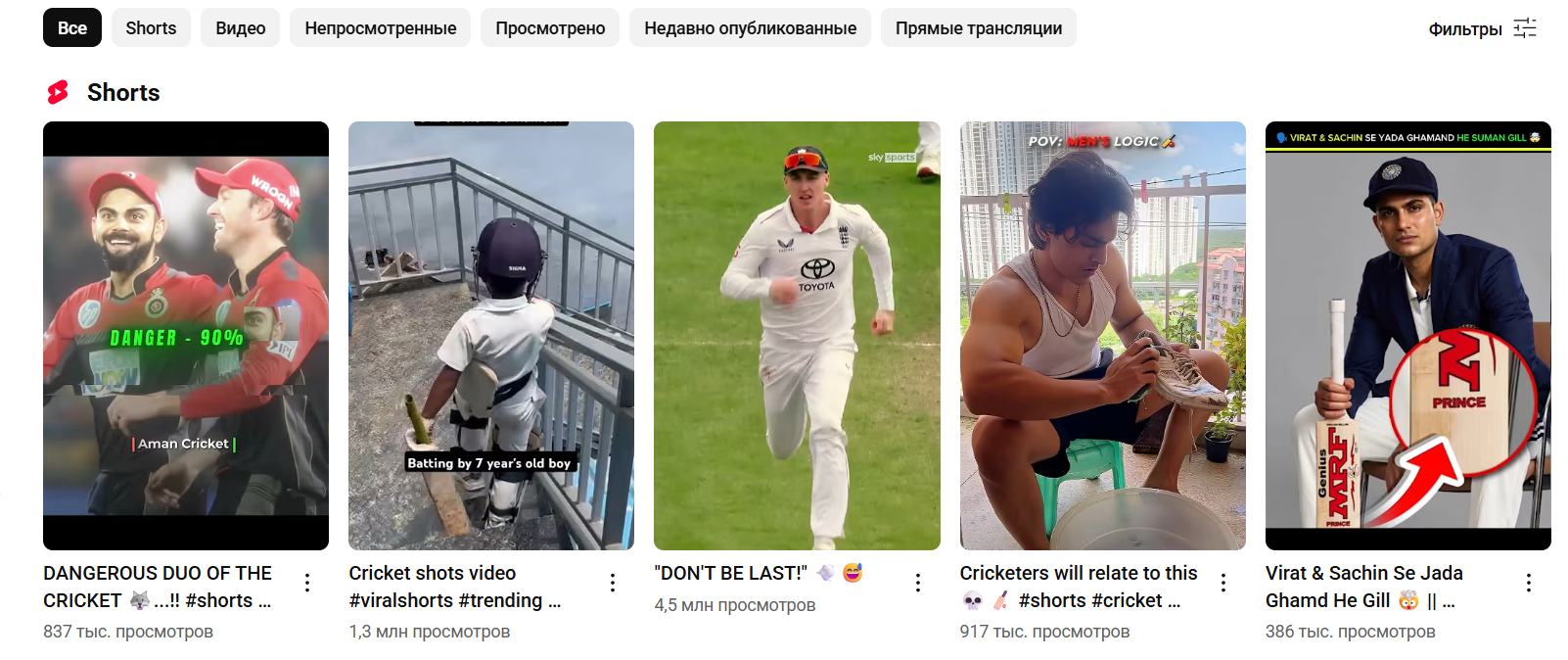Viewport: 1568px width, 660px height.
Task: Open Virat & Sachin Se Jada Ghamd short
Action: pyautogui.click(x=1407, y=335)
